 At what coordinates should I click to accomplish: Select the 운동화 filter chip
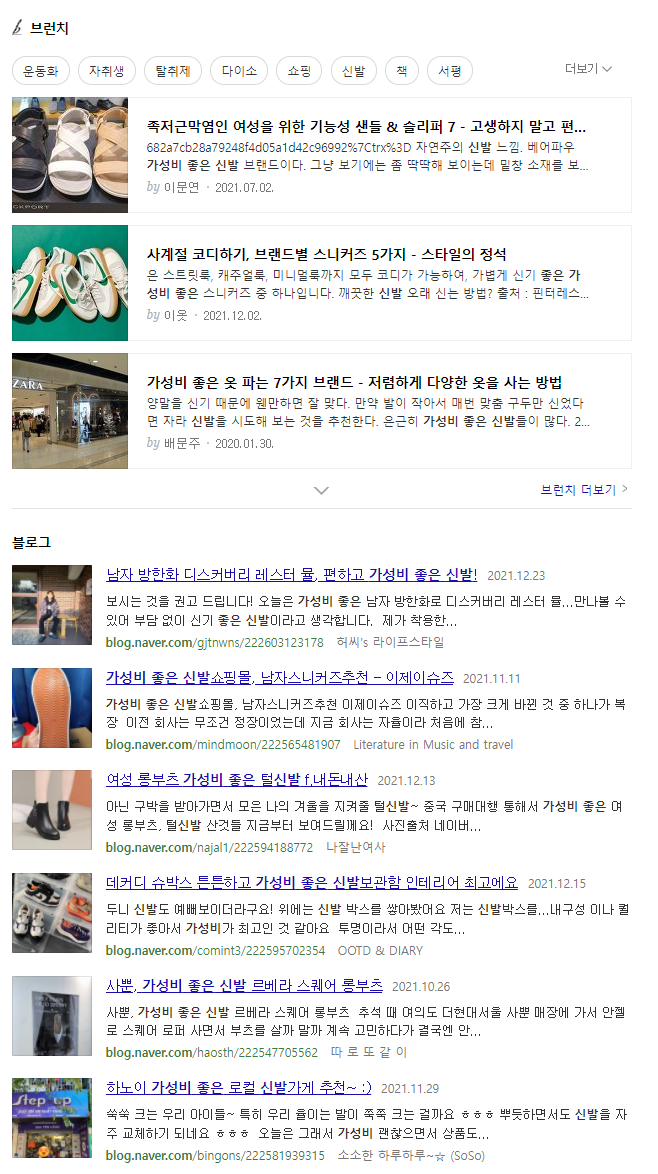40,71
